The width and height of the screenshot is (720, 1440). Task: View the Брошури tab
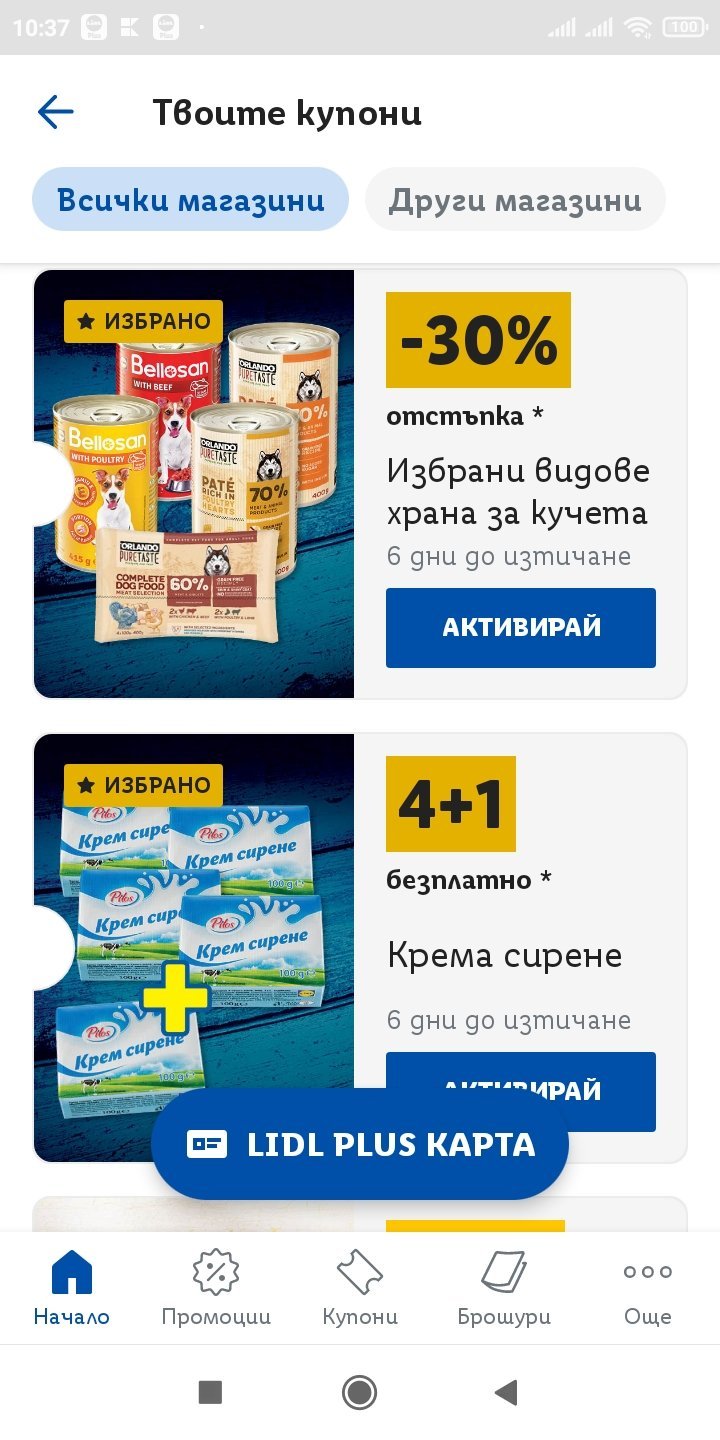[504, 1288]
